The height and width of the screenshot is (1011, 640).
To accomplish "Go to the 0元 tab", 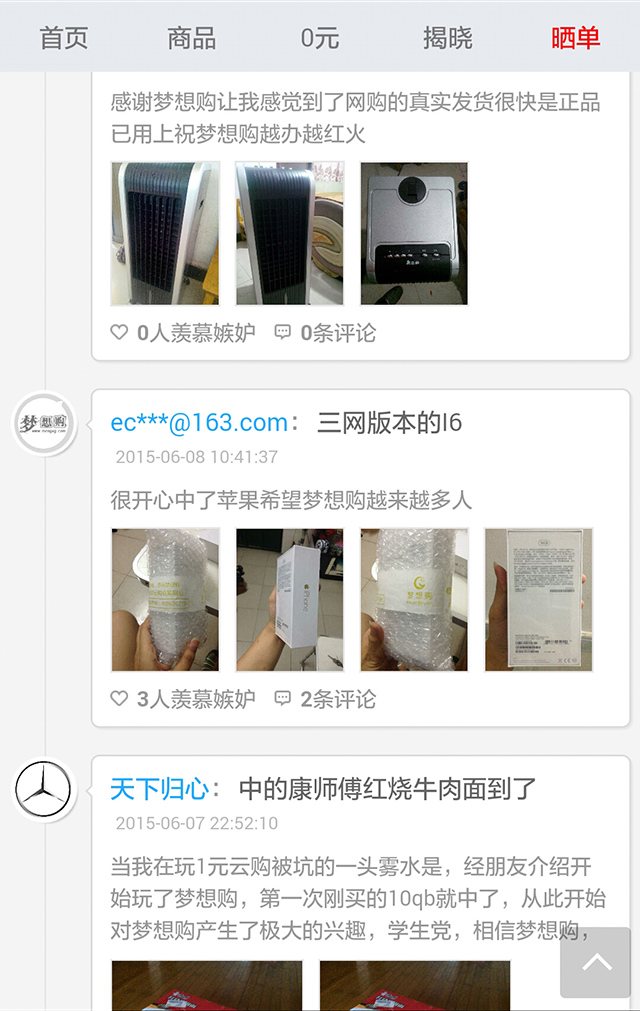I will (320, 38).
